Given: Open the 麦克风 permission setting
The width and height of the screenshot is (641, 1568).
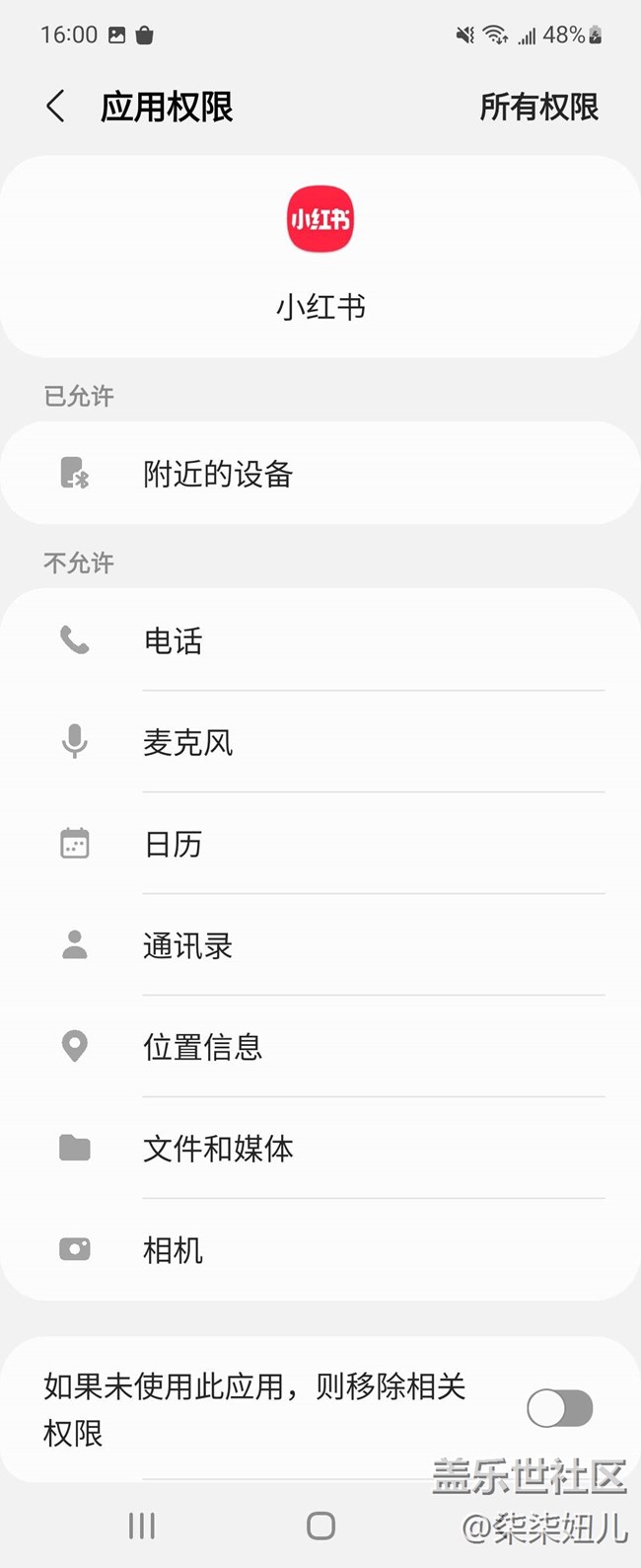Looking at the screenshot, I should pos(320,742).
